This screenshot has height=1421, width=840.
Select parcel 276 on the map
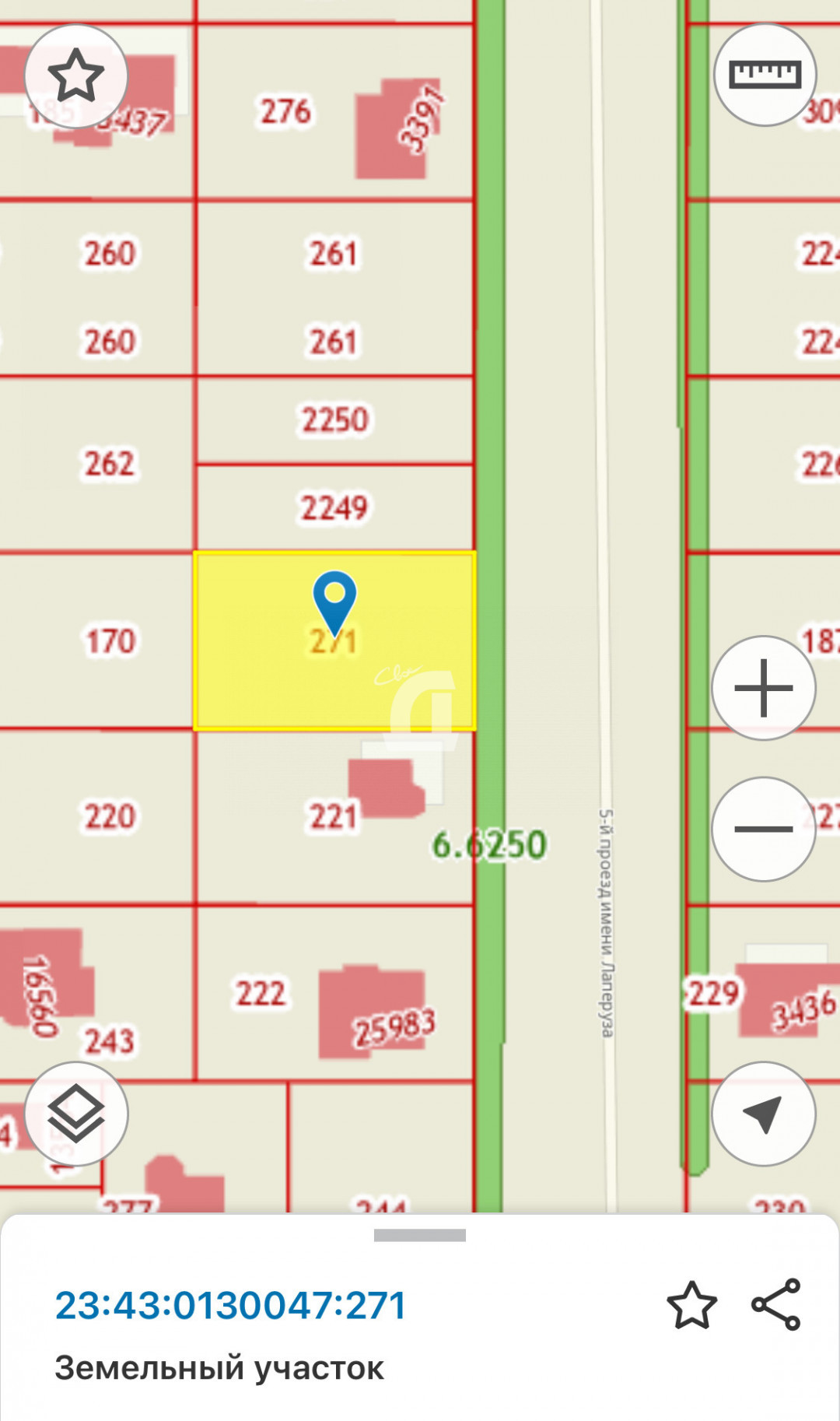pyautogui.click(x=334, y=111)
